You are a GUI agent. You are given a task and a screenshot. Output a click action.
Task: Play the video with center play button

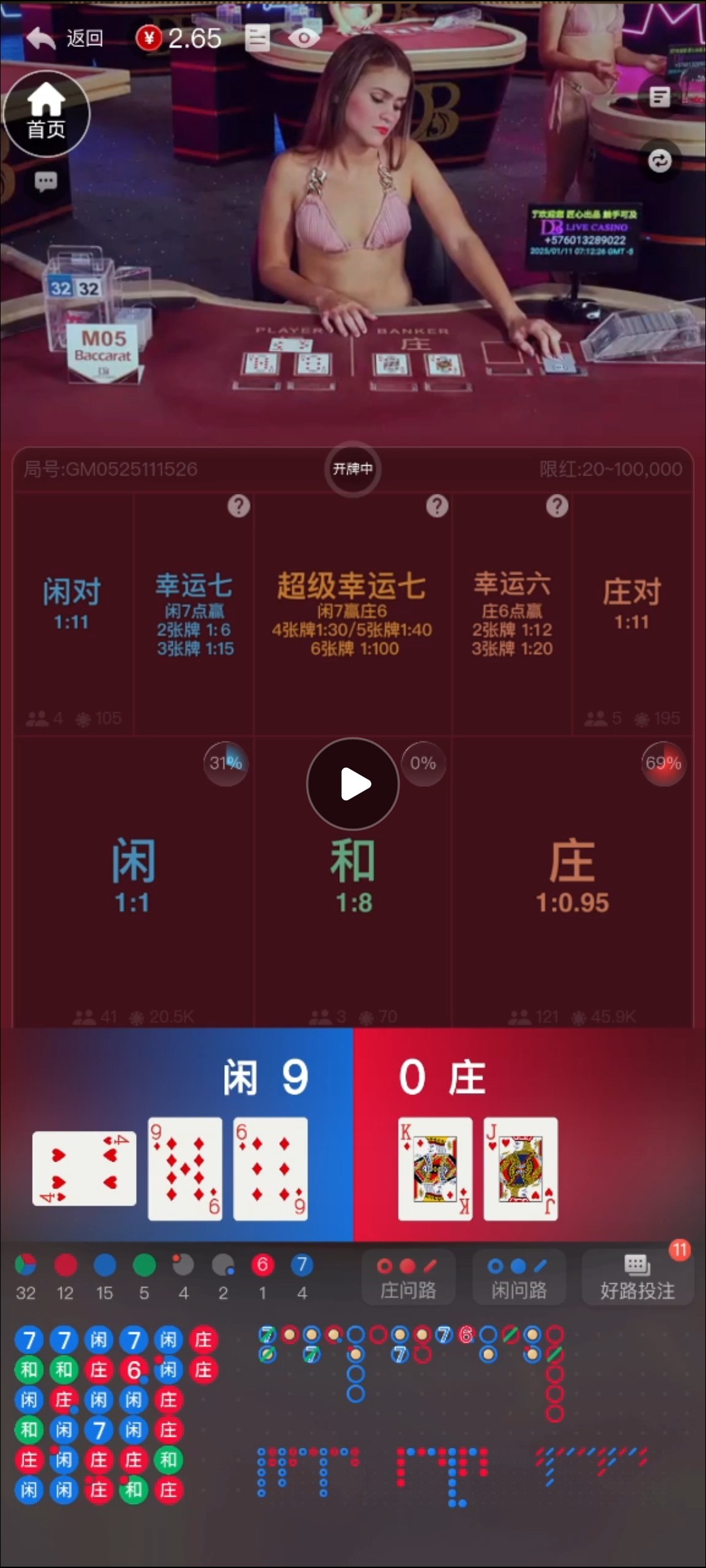pyautogui.click(x=353, y=783)
